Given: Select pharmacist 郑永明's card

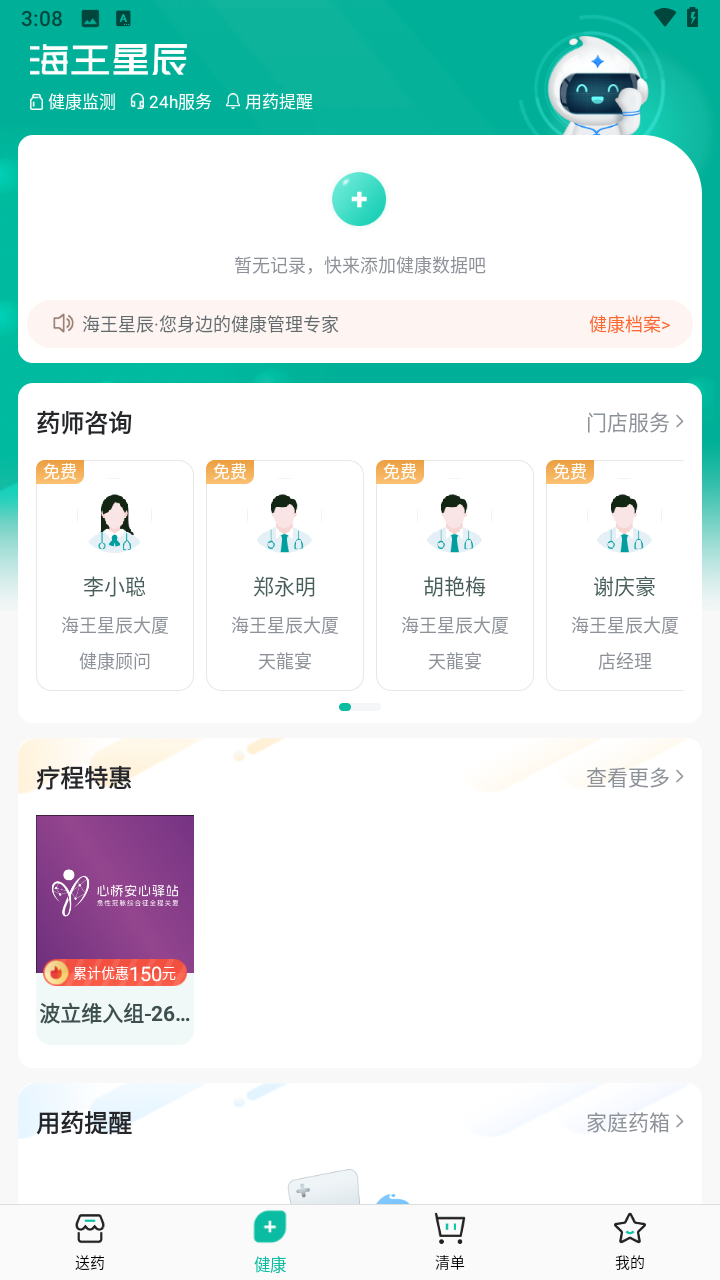Looking at the screenshot, I should [x=284, y=575].
